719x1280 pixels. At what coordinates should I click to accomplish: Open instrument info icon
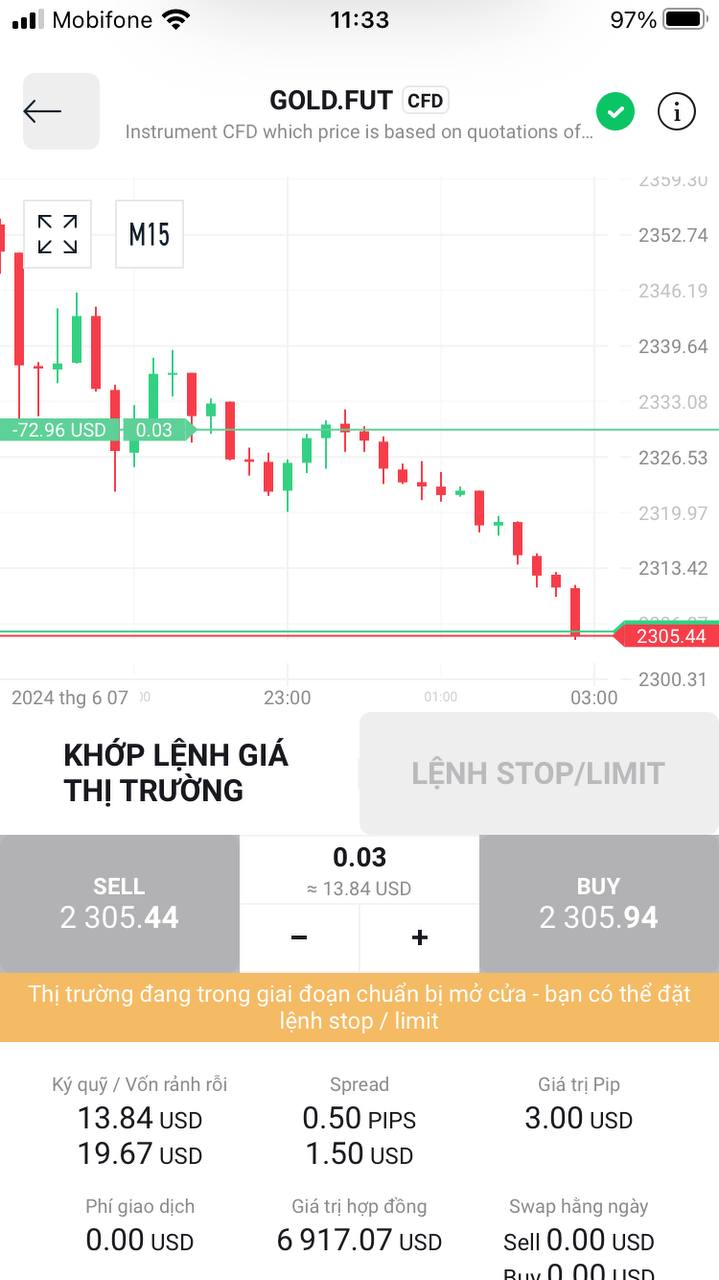[676, 111]
